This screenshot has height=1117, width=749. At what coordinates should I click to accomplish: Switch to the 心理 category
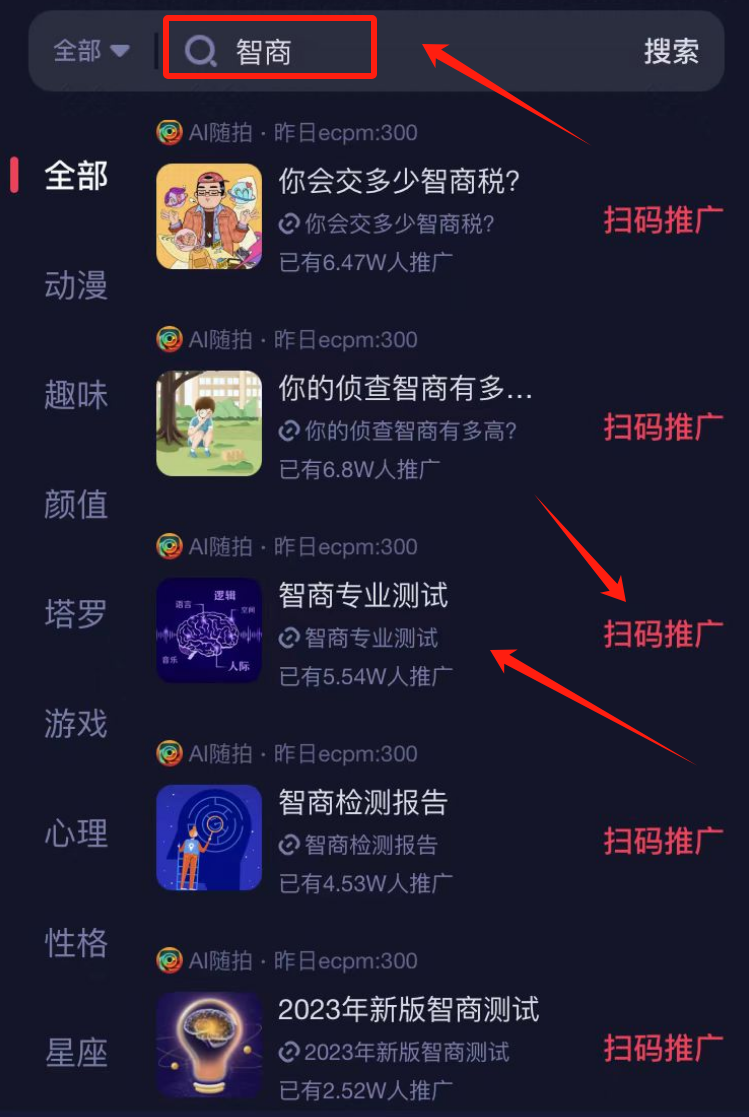[x=76, y=832]
